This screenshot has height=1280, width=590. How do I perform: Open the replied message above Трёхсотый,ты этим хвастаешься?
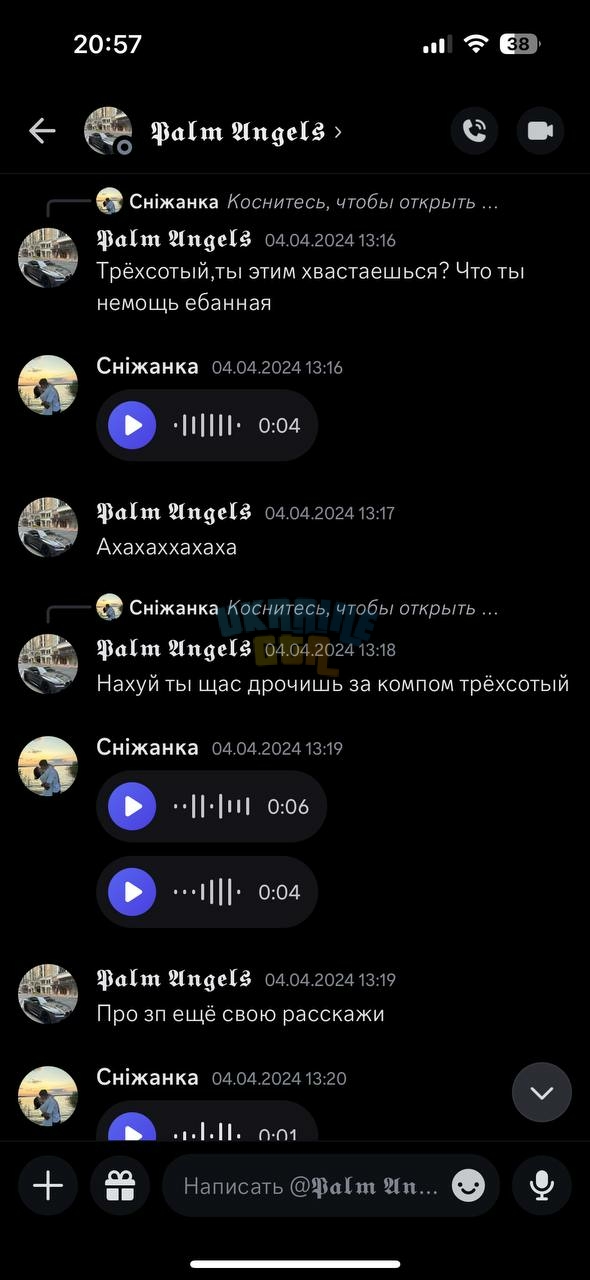pyautogui.click(x=297, y=201)
